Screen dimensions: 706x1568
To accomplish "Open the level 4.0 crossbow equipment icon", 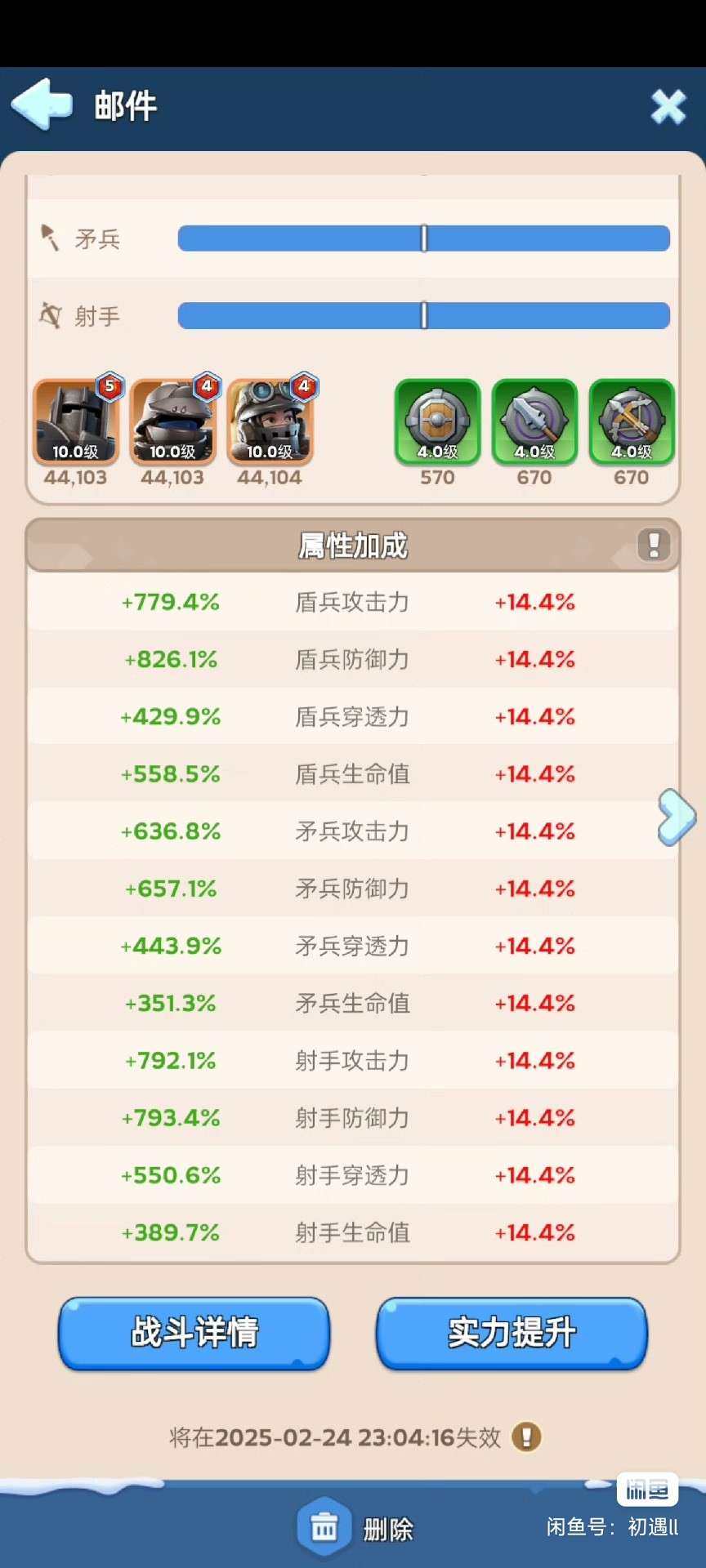I will (x=630, y=421).
